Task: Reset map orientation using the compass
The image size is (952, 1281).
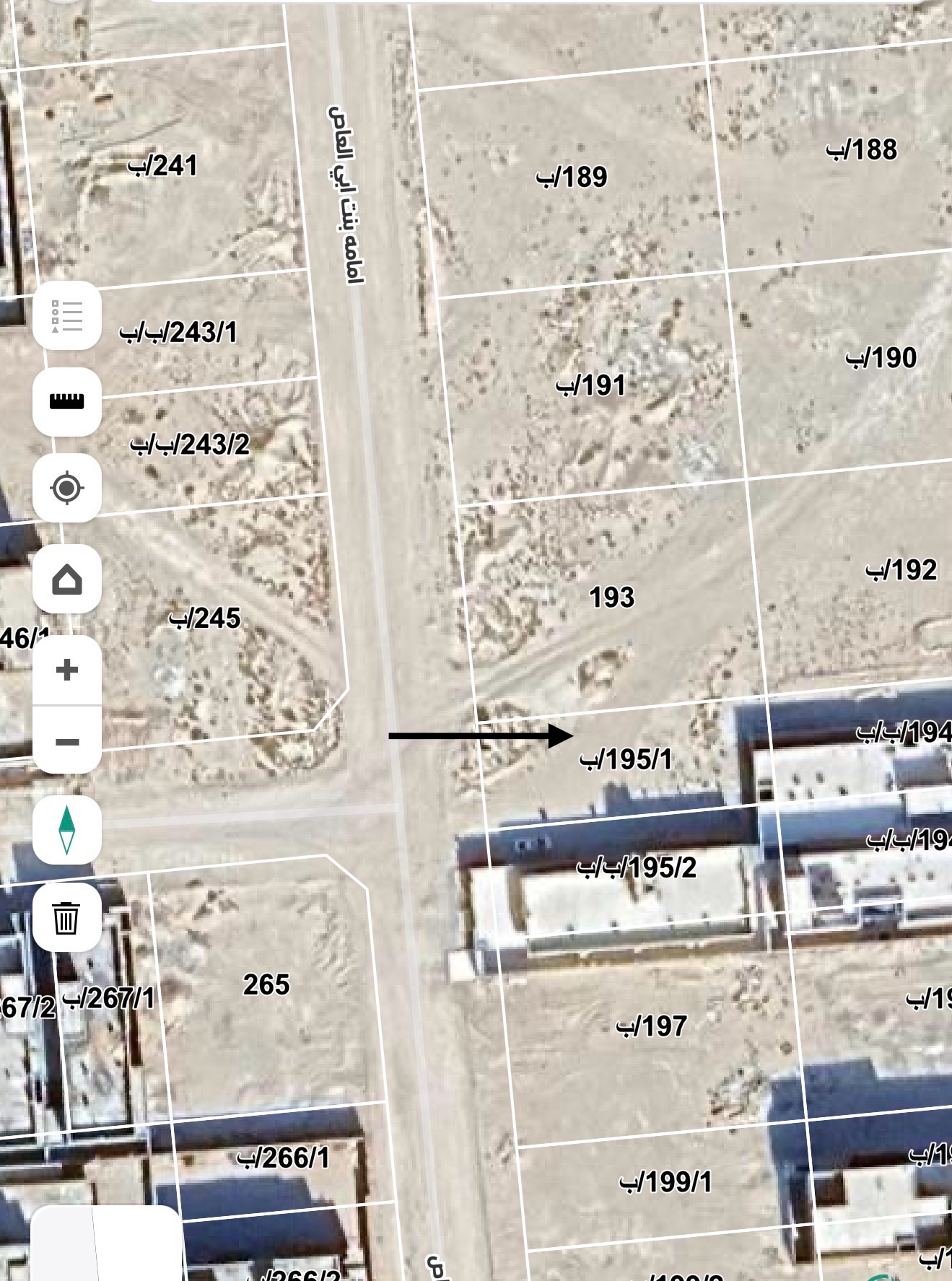Action: point(67,830)
